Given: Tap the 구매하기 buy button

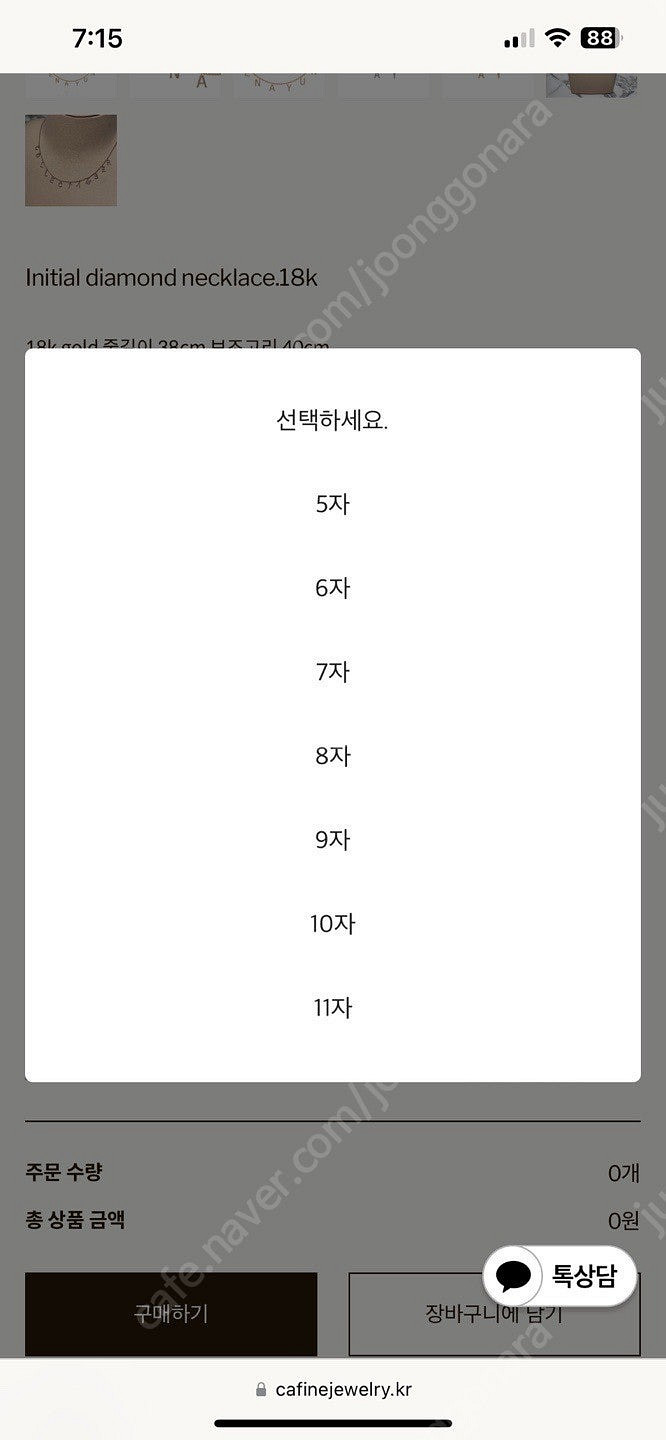Looking at the screenshot, I should [171, 1314].
